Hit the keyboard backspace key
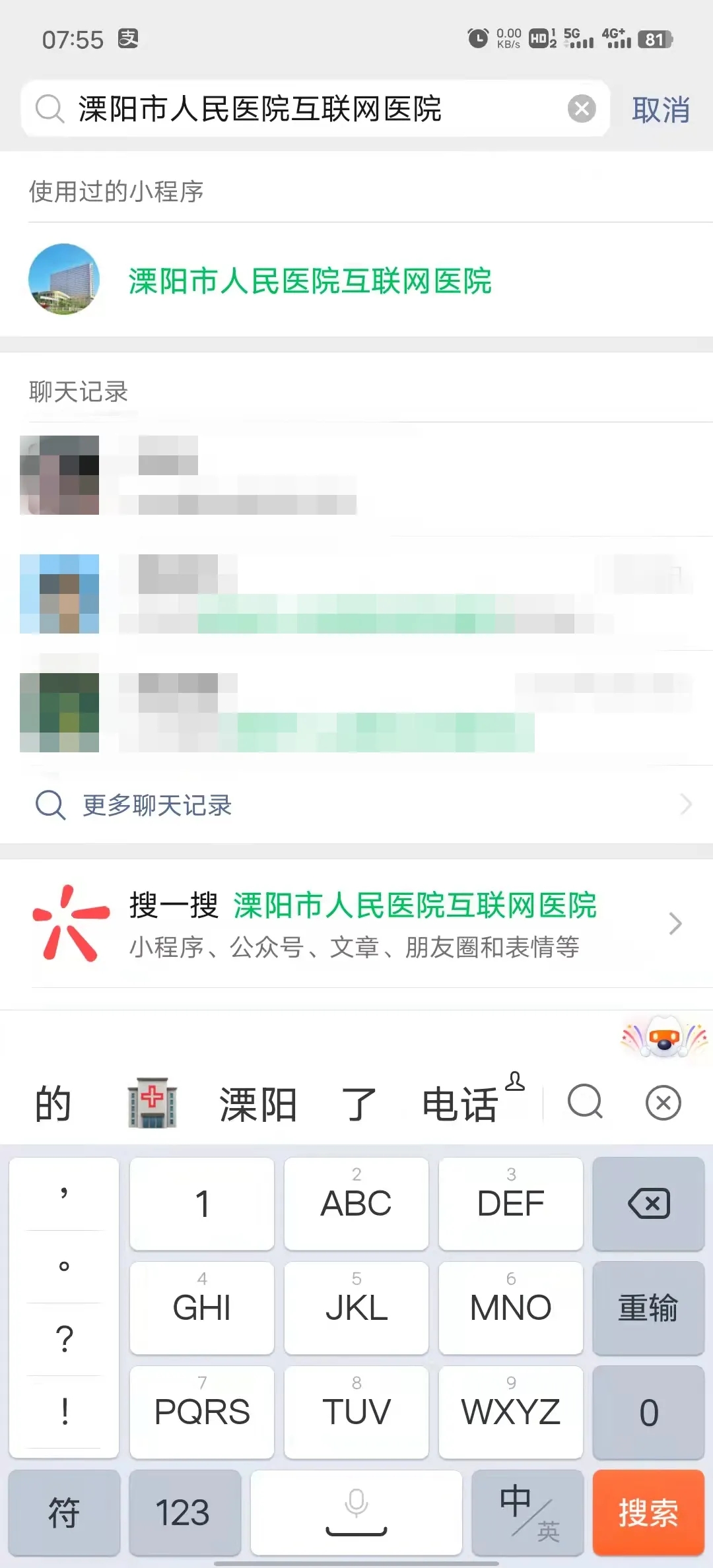 click(x=648, y=1204)
